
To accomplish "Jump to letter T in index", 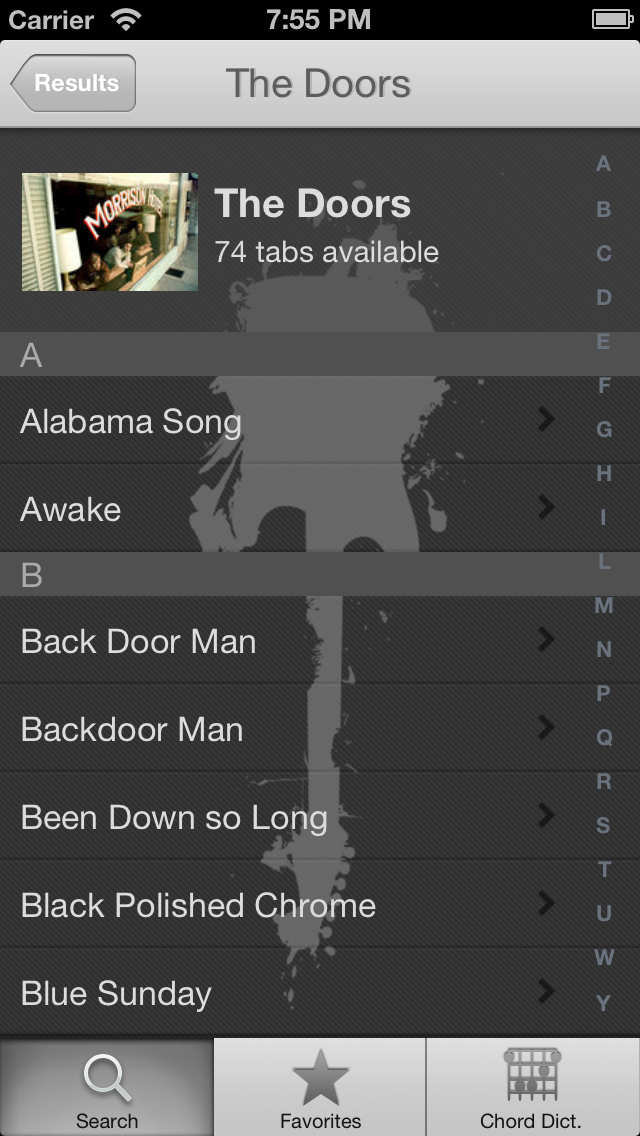I will (603, 870).
